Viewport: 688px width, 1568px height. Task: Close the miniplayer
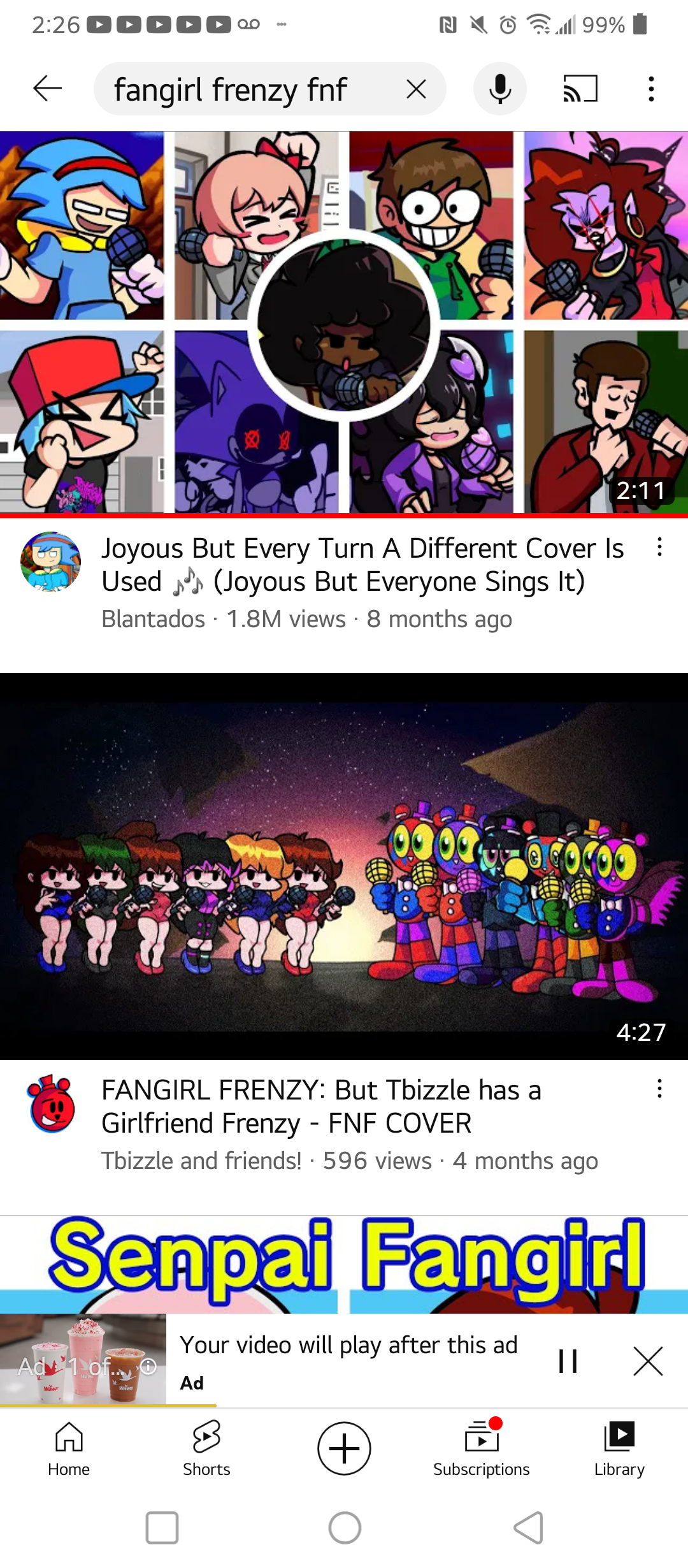coord(648,1361)
